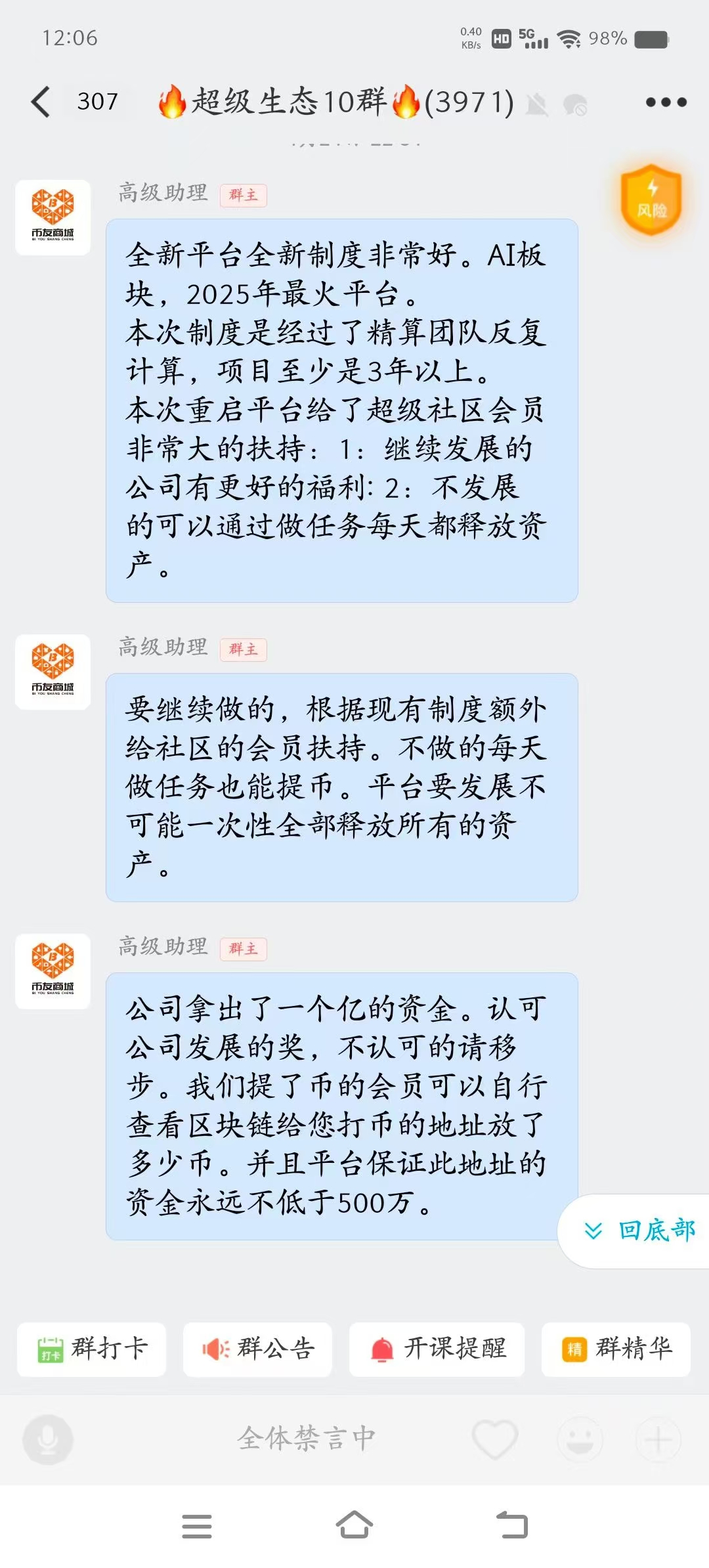The width and height of the screenshot is (709, 1568).
Task: Open the plus attachments menu
Action: coord(658,1439)
